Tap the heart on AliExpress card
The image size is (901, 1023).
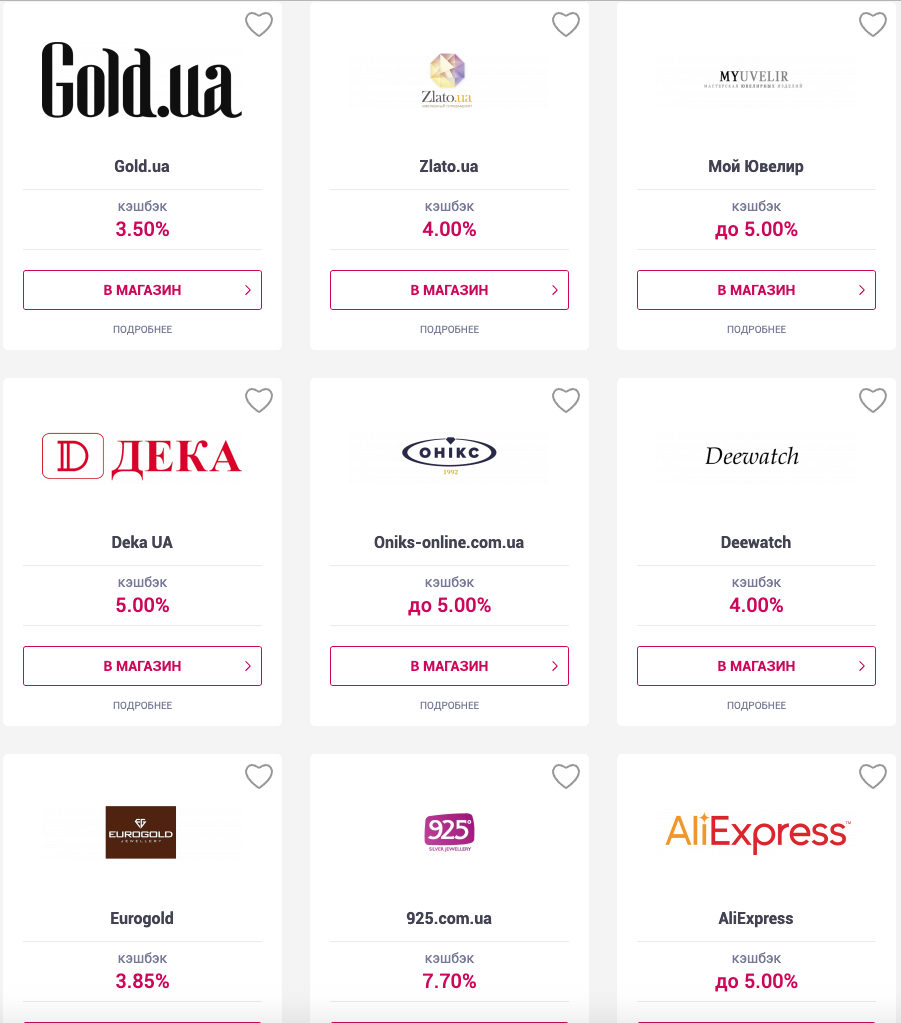873,776
